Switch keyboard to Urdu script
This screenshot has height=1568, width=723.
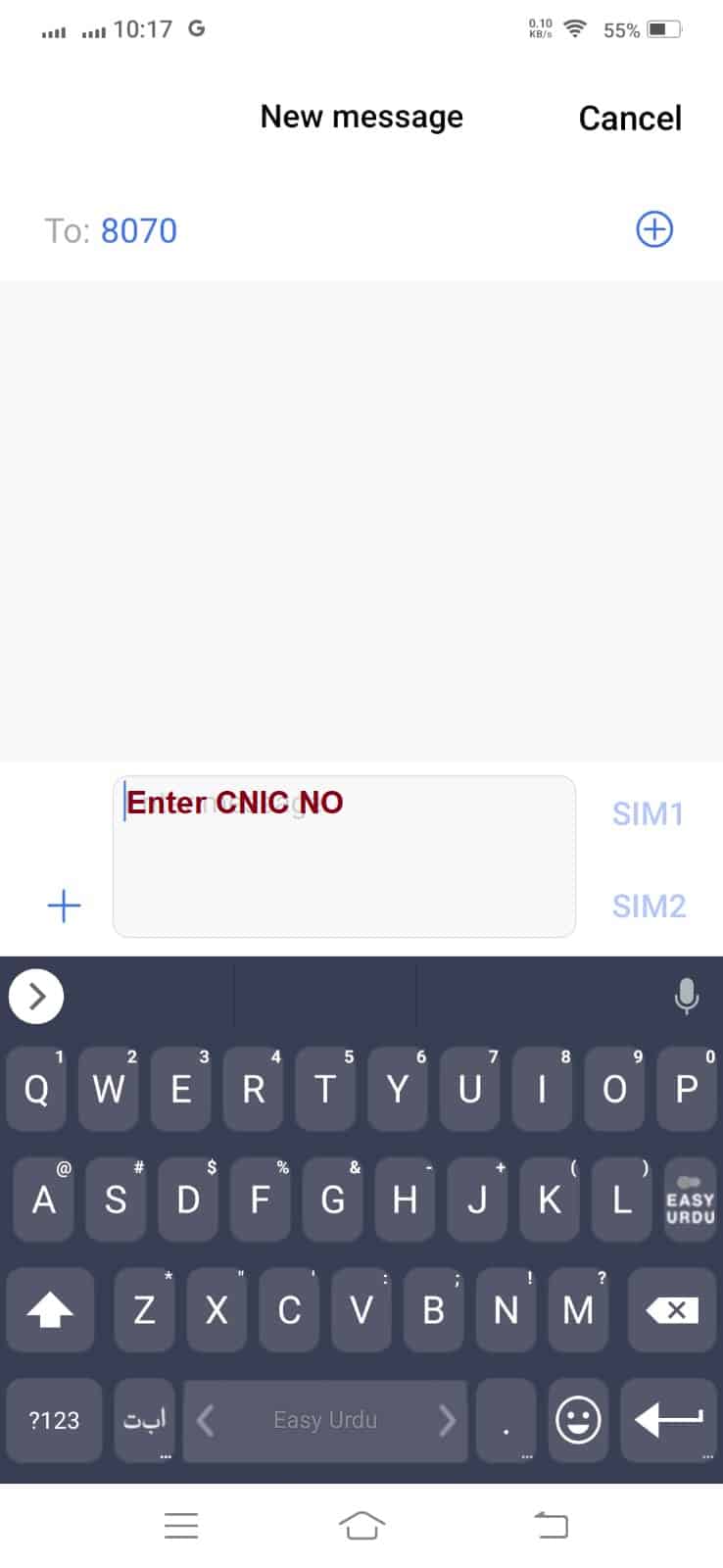tap(145, 1420)
